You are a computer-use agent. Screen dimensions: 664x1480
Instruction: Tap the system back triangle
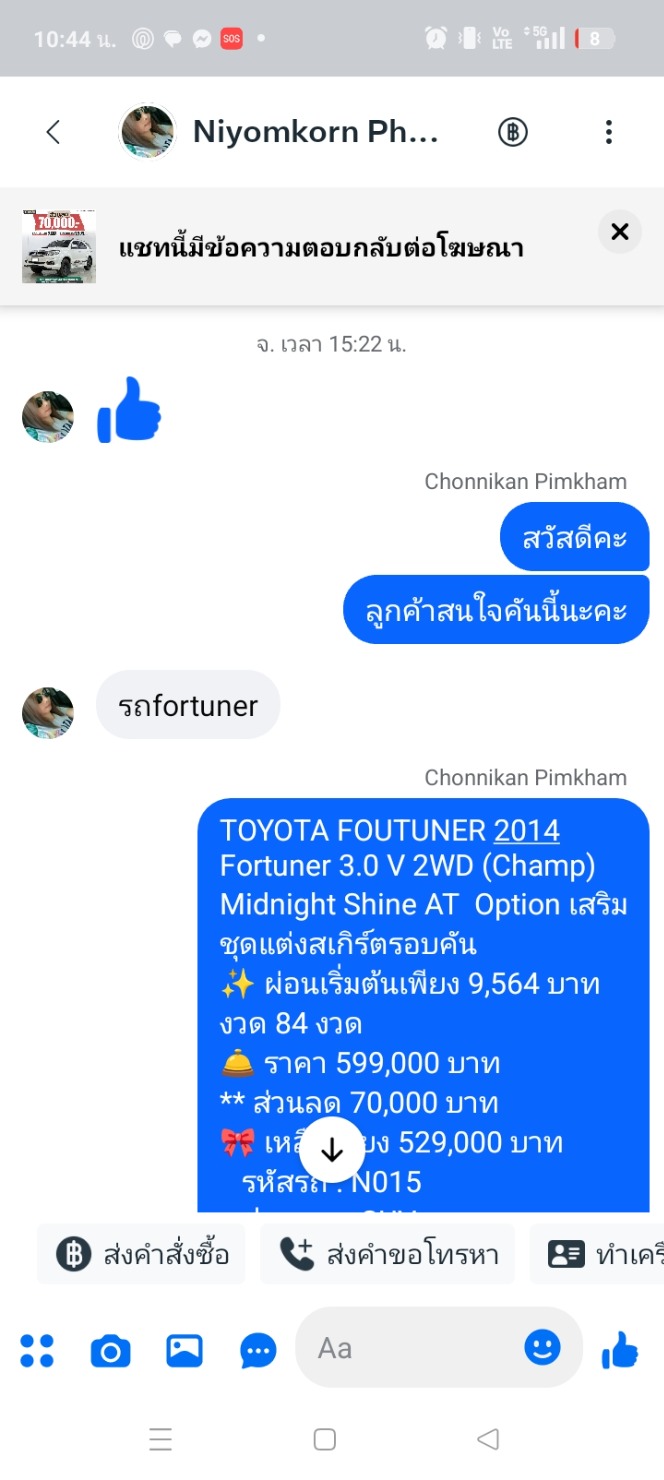488,1439
